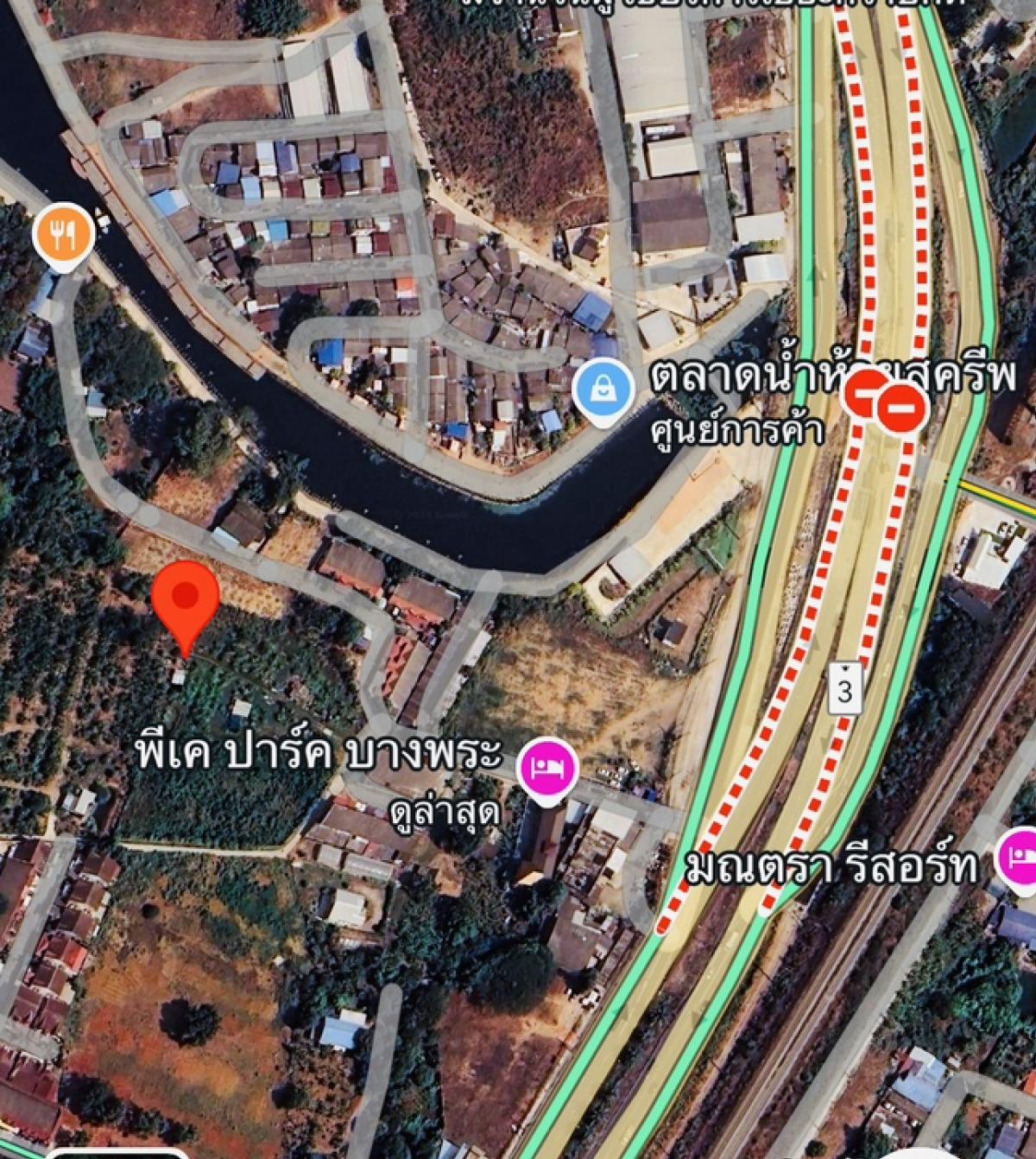Tap the orange restaurant marker
Image resolution: width=1036 pixels, height=1159 pixels.
[x=64, y=233]
